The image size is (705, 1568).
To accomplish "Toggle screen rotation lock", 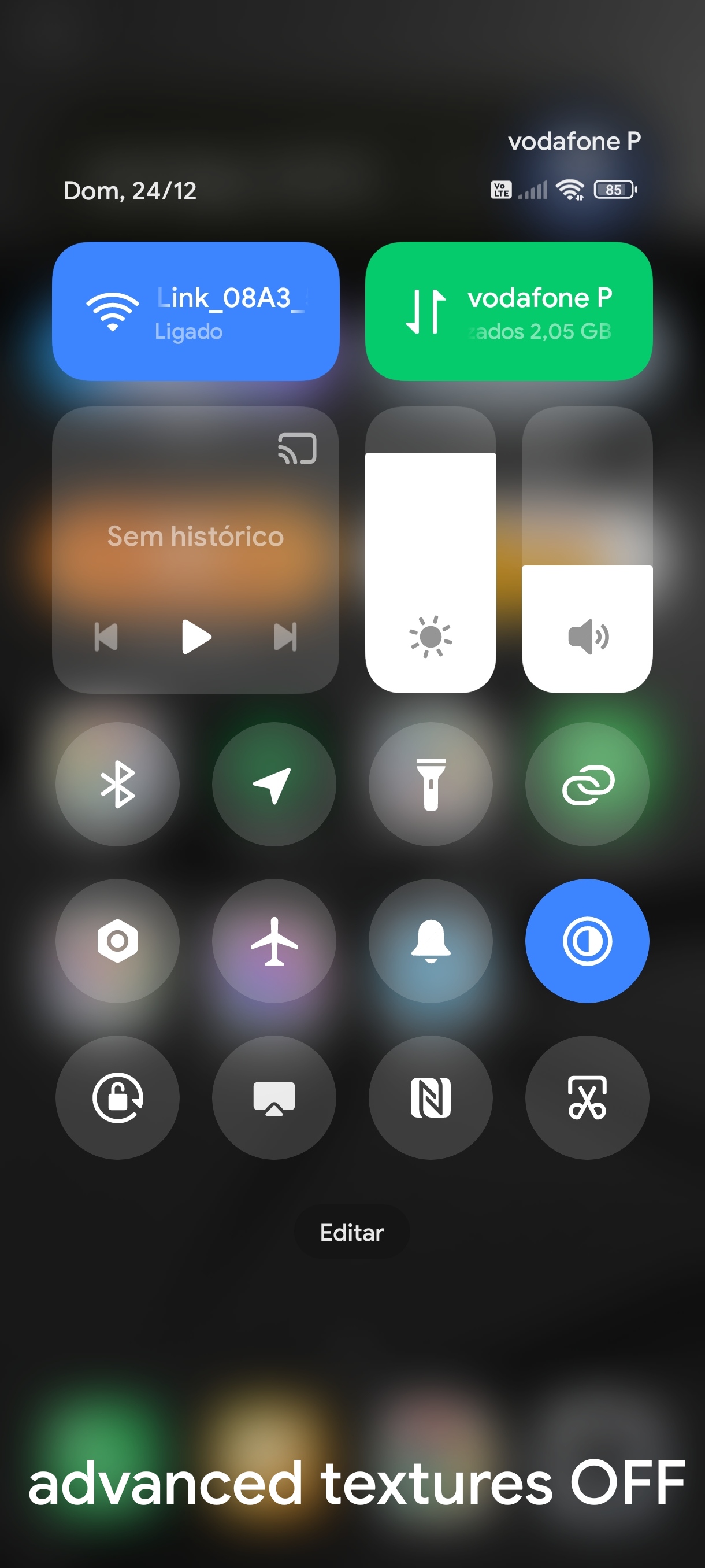I will pos(117,1097).
